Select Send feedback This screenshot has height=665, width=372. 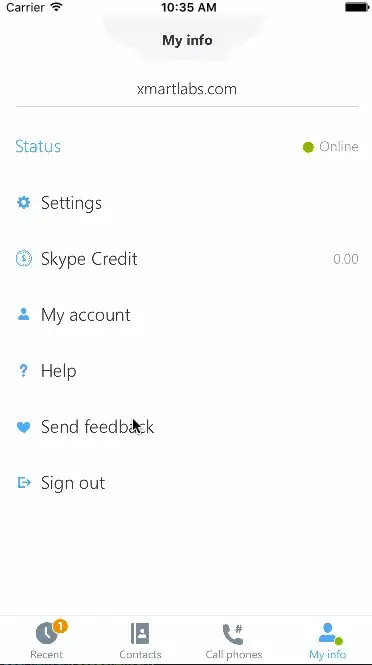187,427
